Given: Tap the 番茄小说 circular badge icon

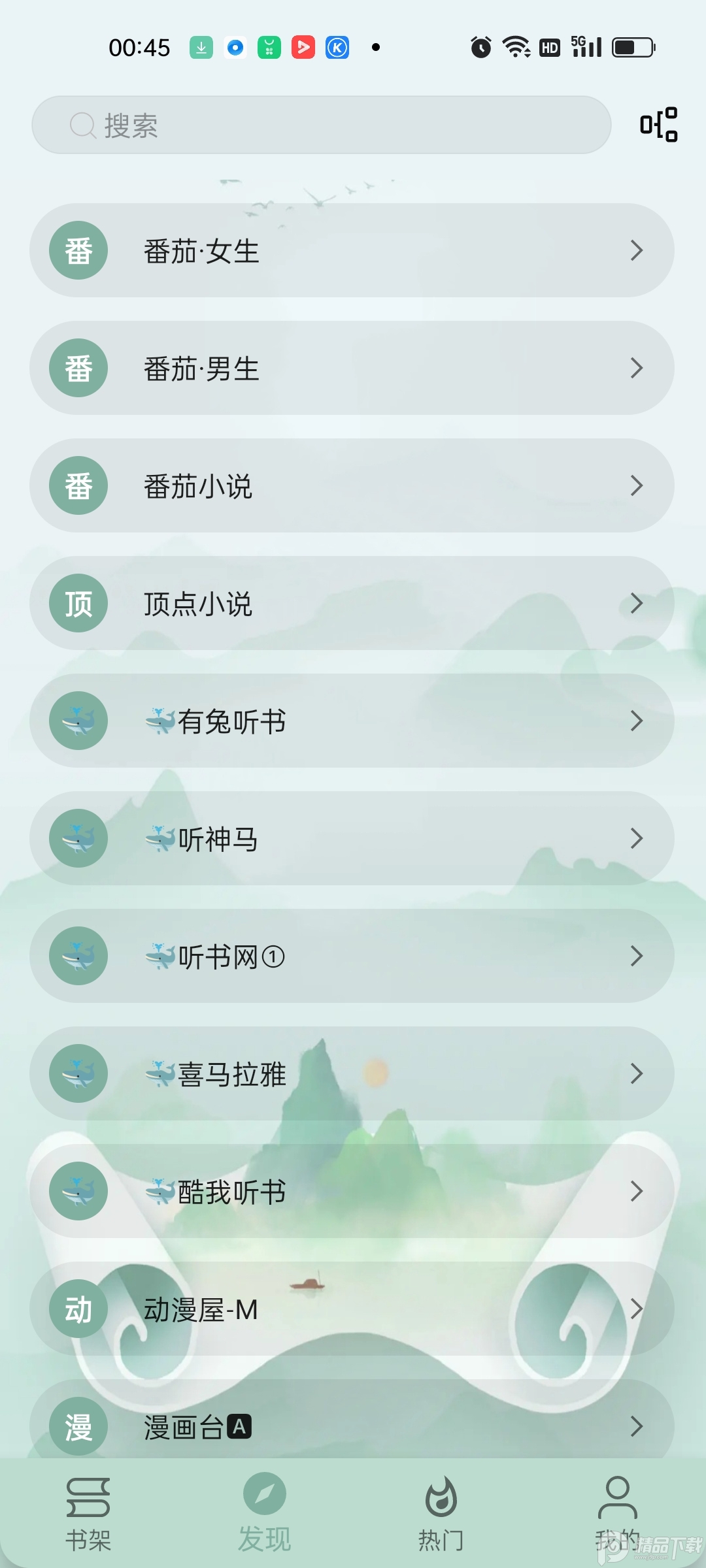Looking at the screenshot, I should [77, 485].
